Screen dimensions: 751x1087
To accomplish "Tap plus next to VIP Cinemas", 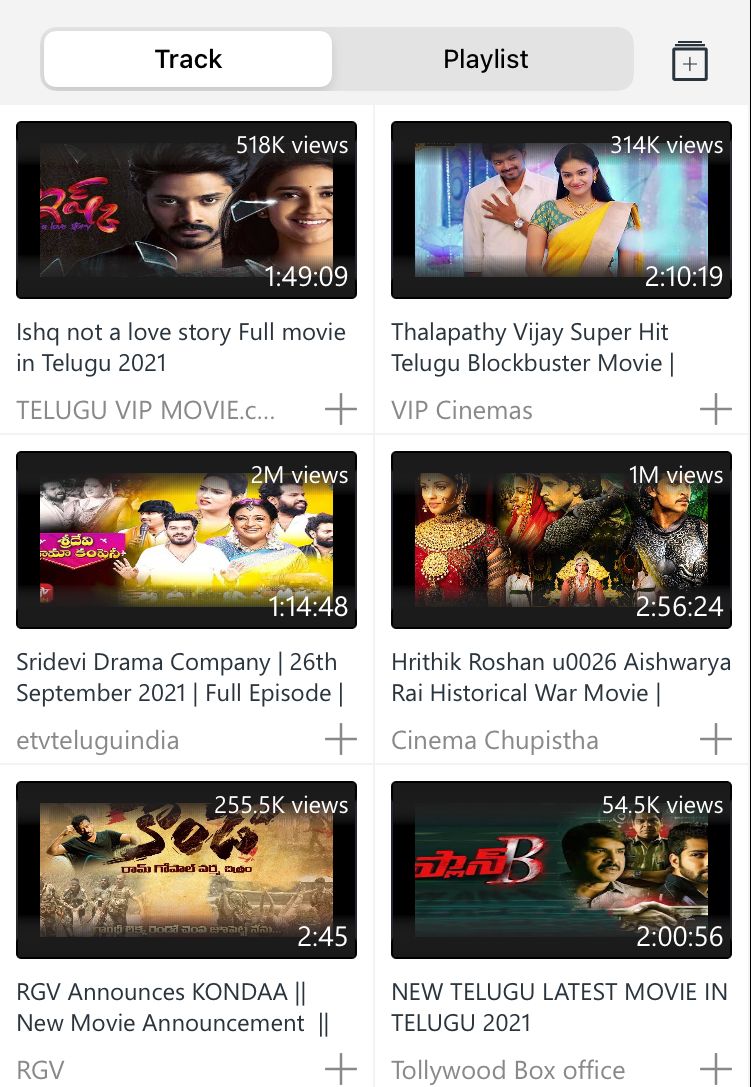I will 715,409.
